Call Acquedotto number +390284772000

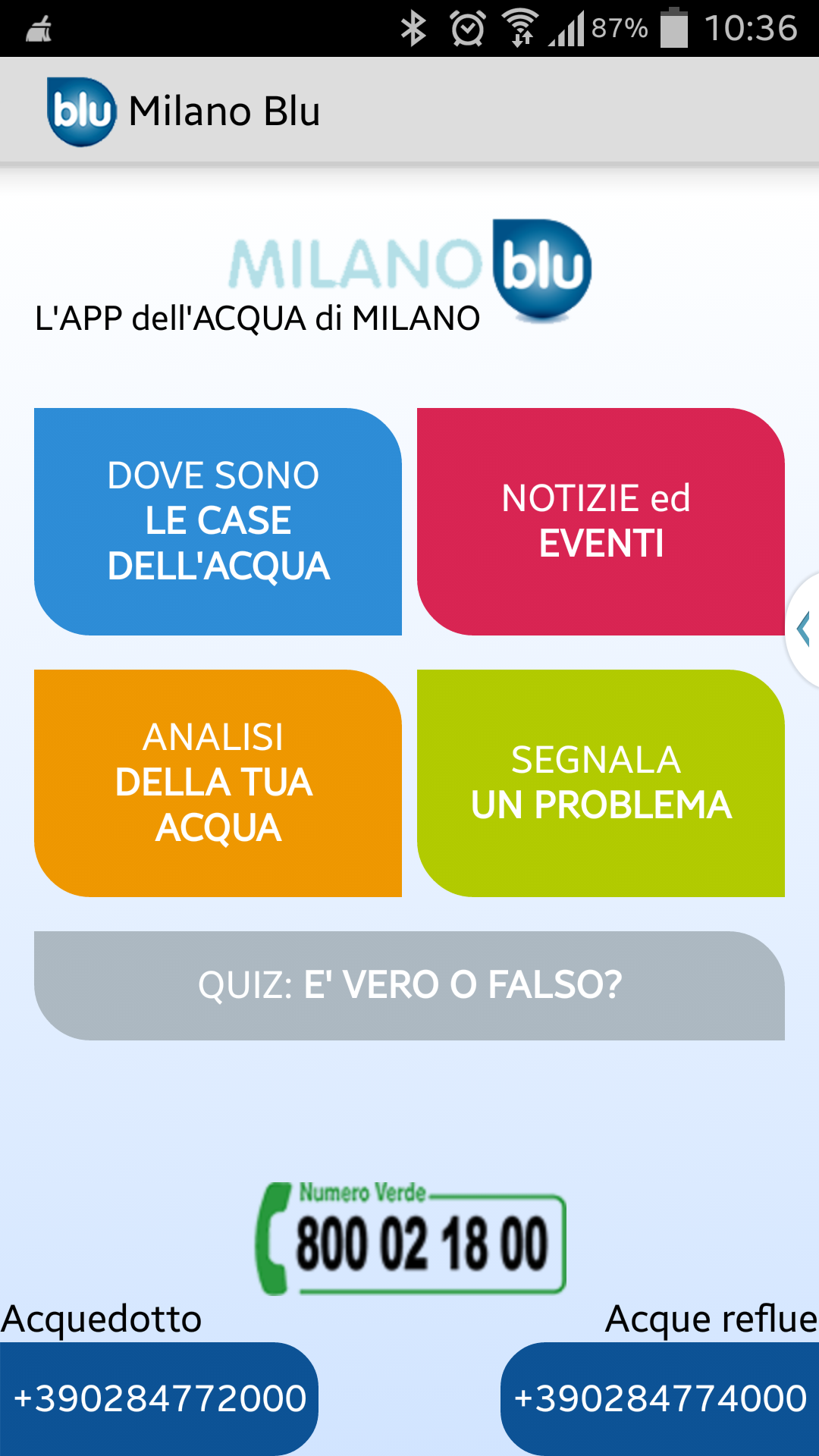159,1399
